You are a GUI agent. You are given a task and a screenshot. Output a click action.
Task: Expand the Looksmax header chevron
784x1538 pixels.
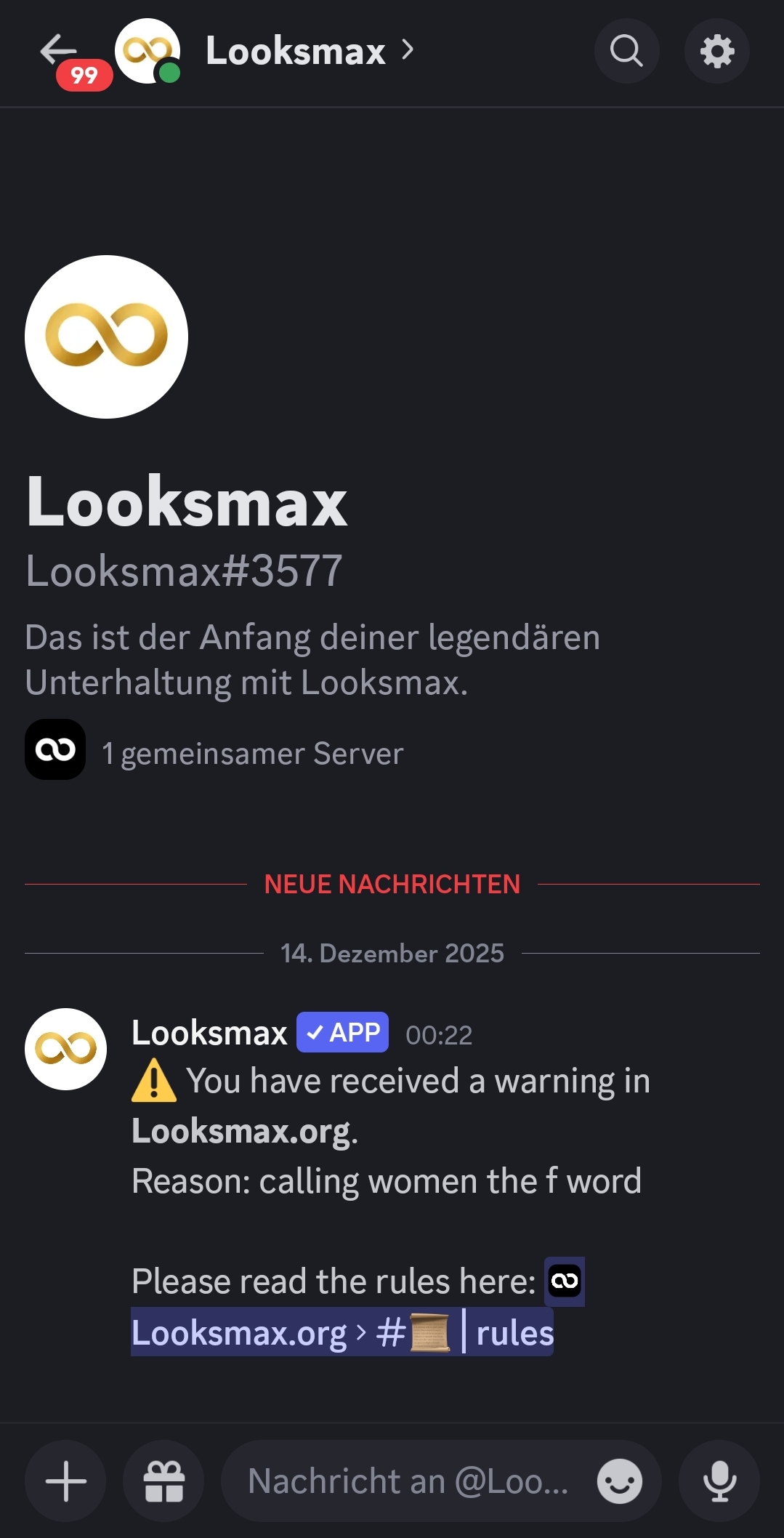pyautogui.click(x=409, y=50)
